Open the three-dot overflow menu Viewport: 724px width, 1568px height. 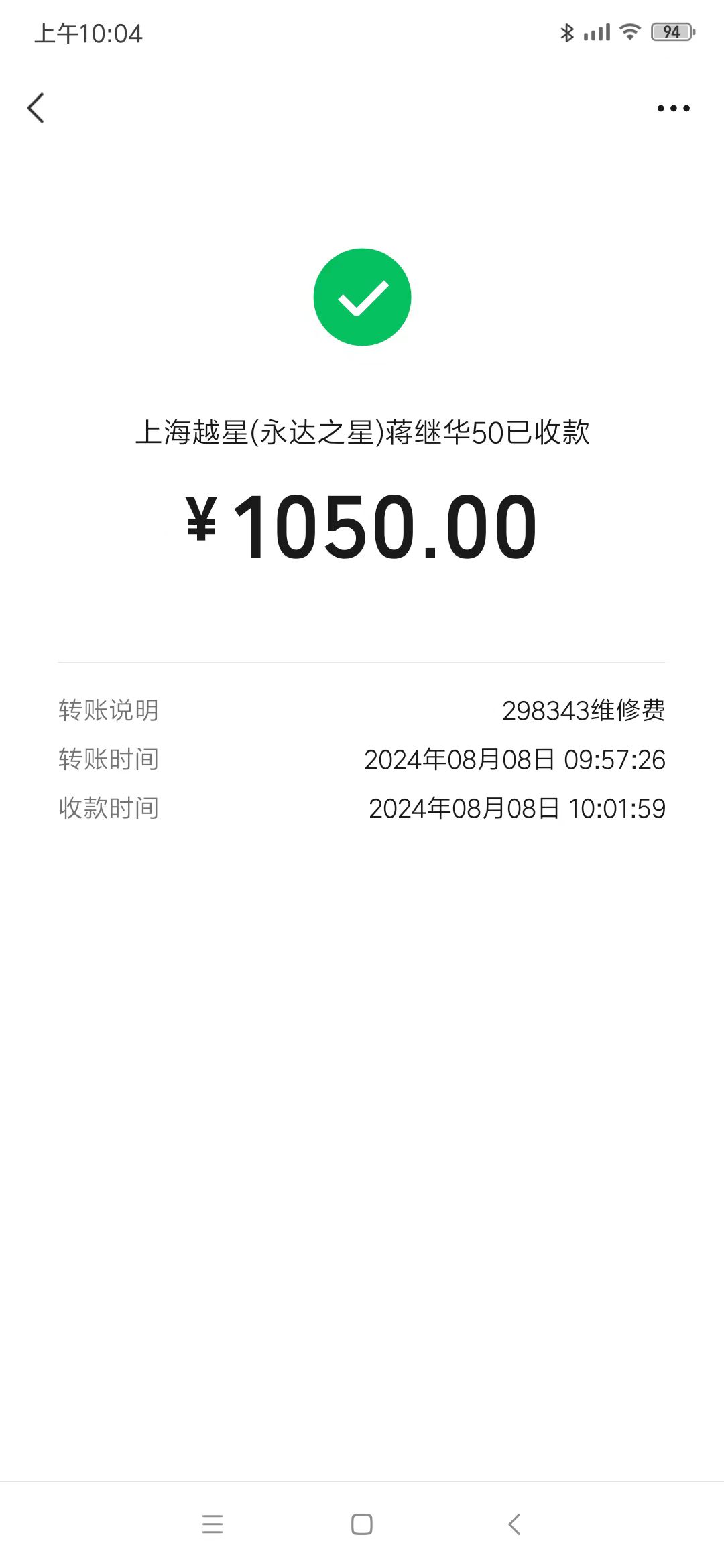coord(673,108)
